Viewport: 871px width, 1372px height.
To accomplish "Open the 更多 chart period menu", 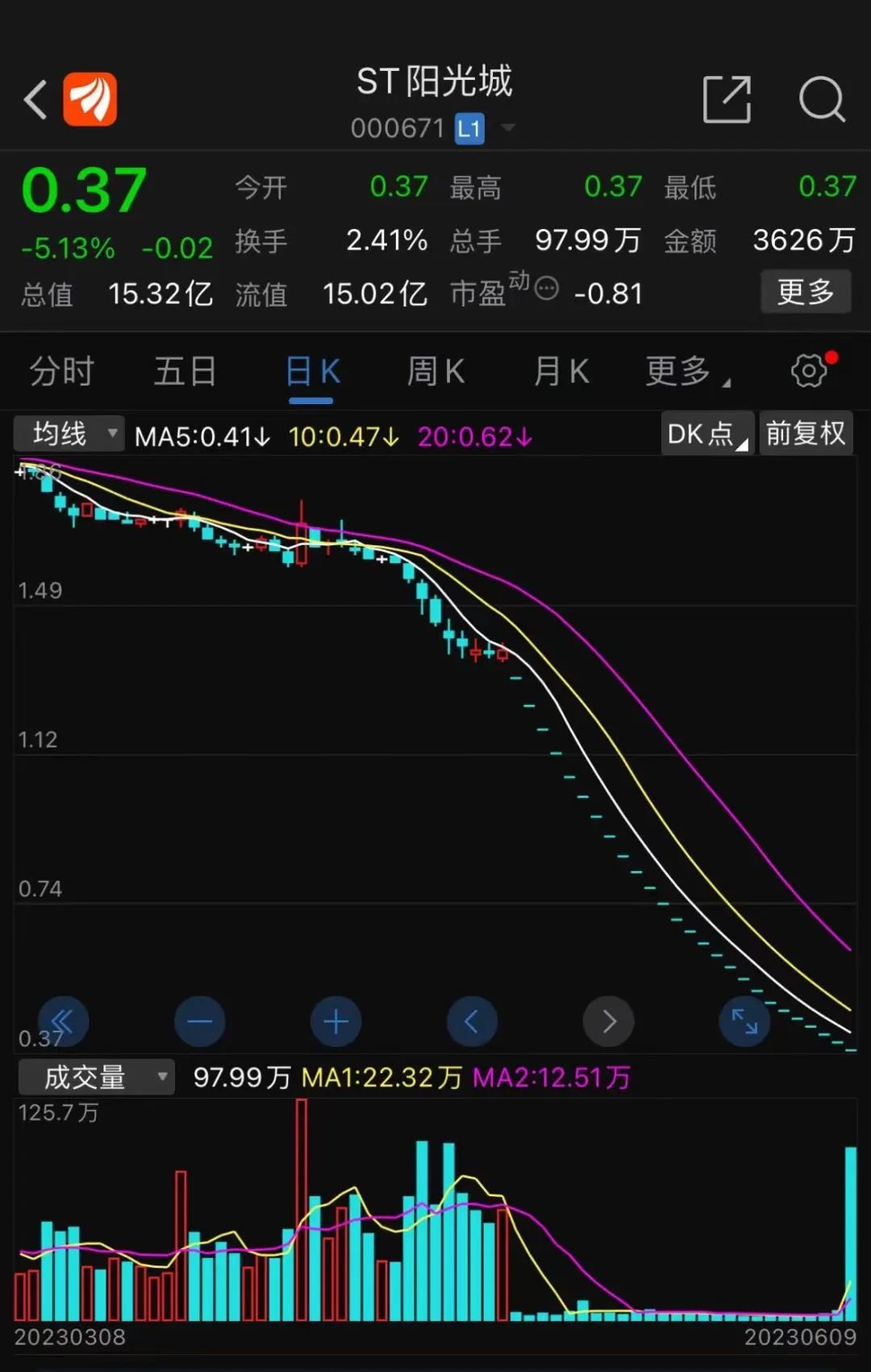I will point(687,372).
